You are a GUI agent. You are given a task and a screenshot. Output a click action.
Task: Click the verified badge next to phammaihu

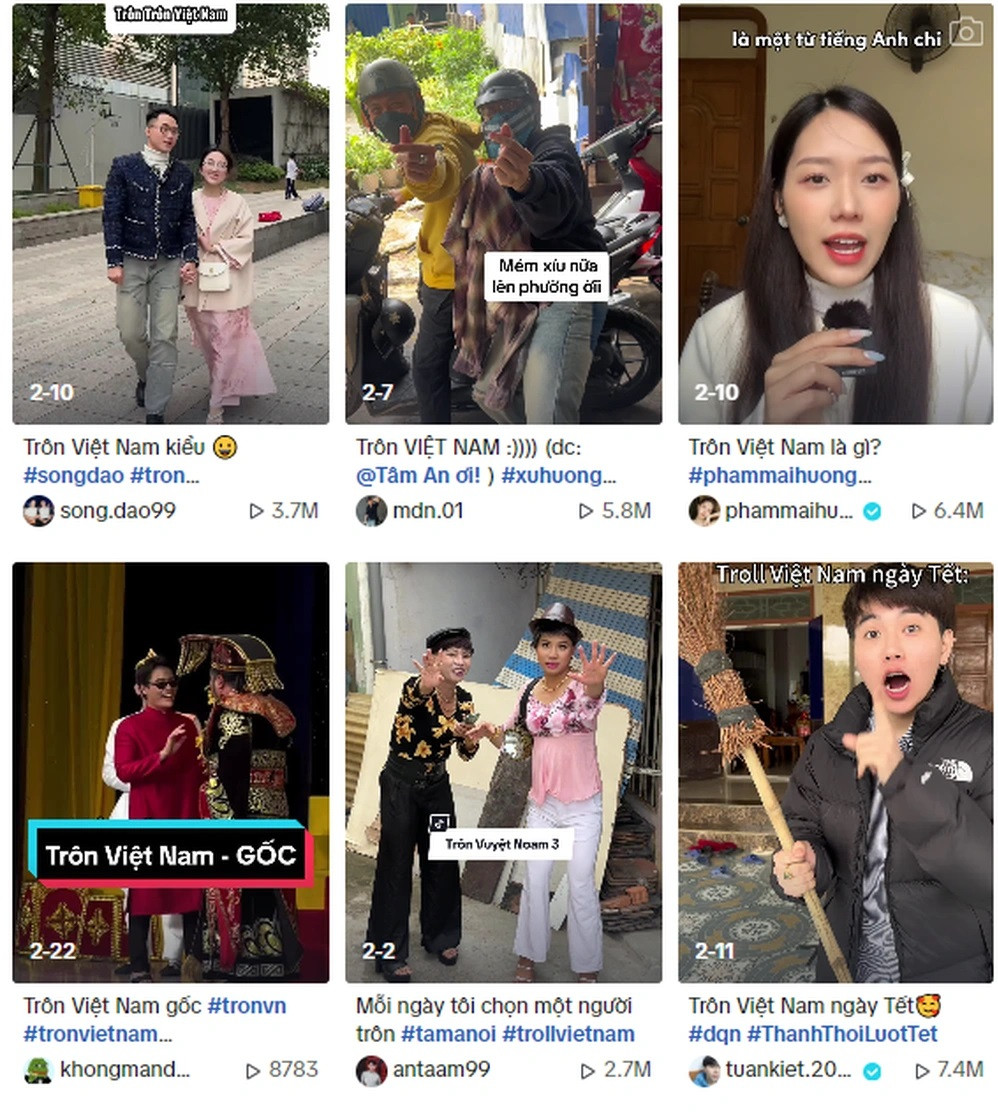tap(874, 510)
